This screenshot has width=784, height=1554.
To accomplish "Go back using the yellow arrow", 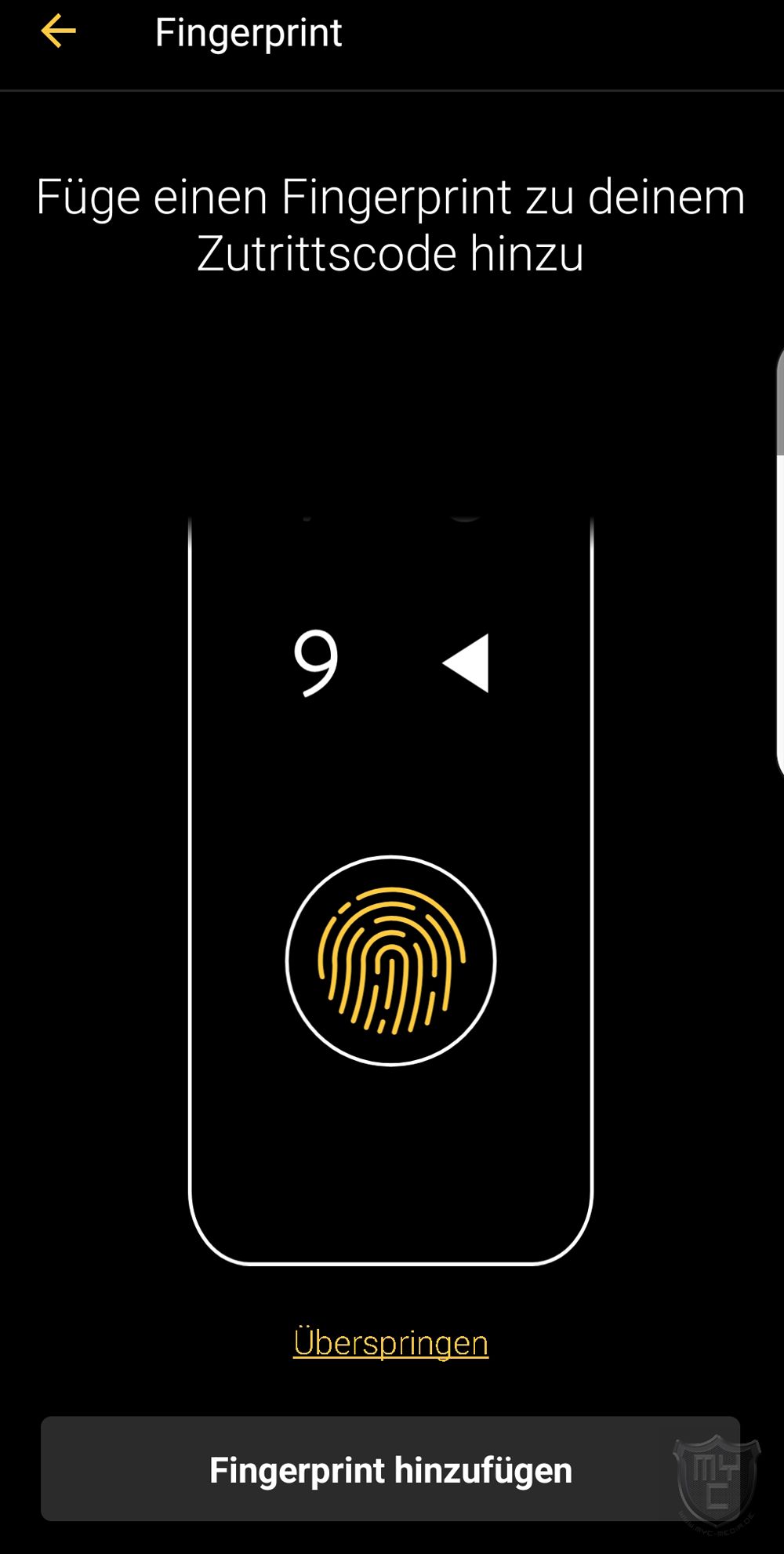I will 59,32.
